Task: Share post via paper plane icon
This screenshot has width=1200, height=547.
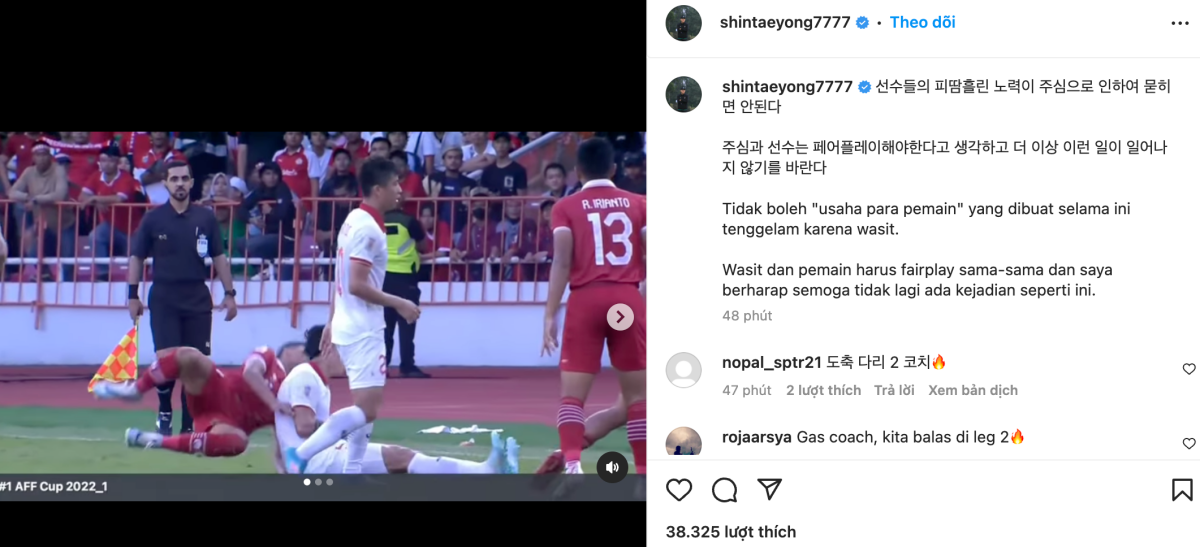Action: click(769, 489)
